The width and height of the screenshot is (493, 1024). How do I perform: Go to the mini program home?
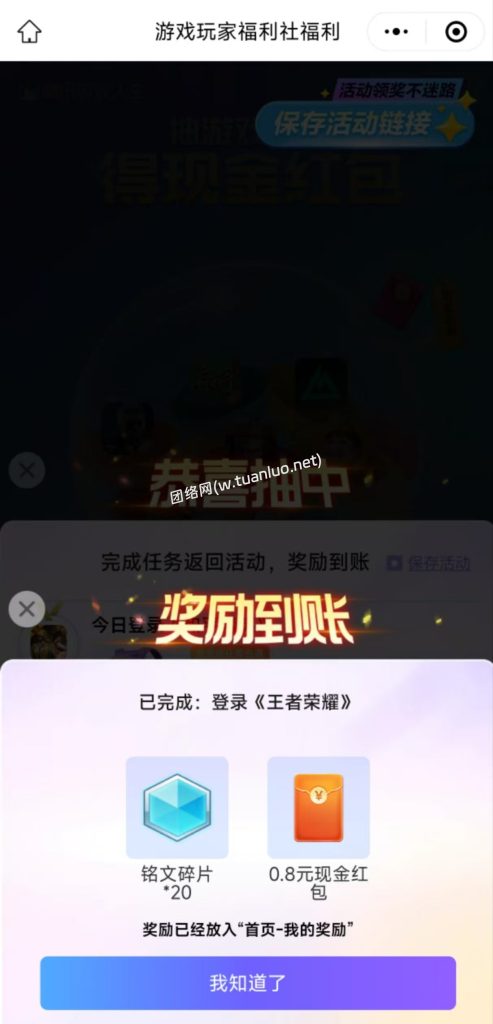point(29,31)
